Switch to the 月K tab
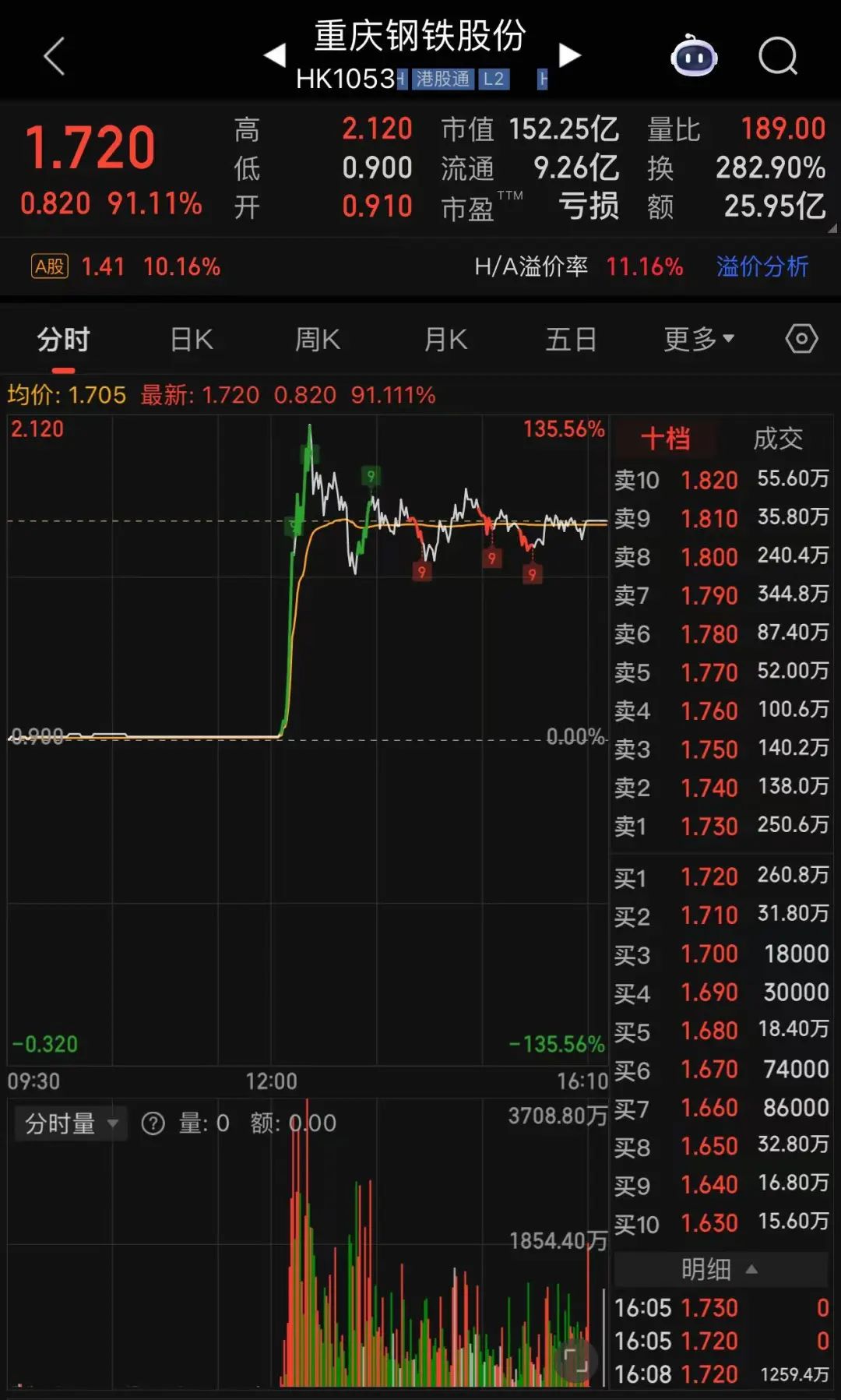The width and height of the screenshot is (841, 1400). (445, 340)
